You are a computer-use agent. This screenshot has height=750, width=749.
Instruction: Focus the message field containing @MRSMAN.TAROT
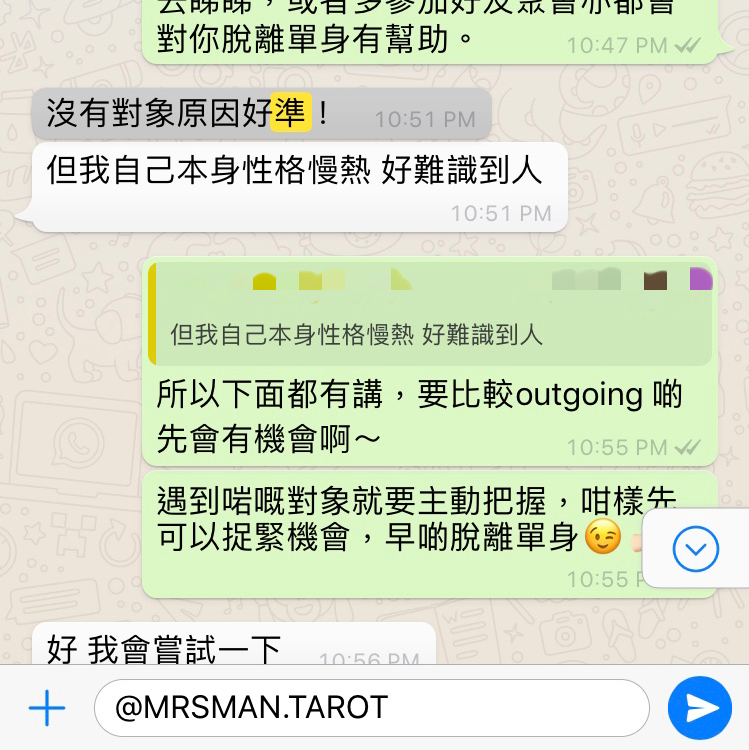tap(370, 708)
